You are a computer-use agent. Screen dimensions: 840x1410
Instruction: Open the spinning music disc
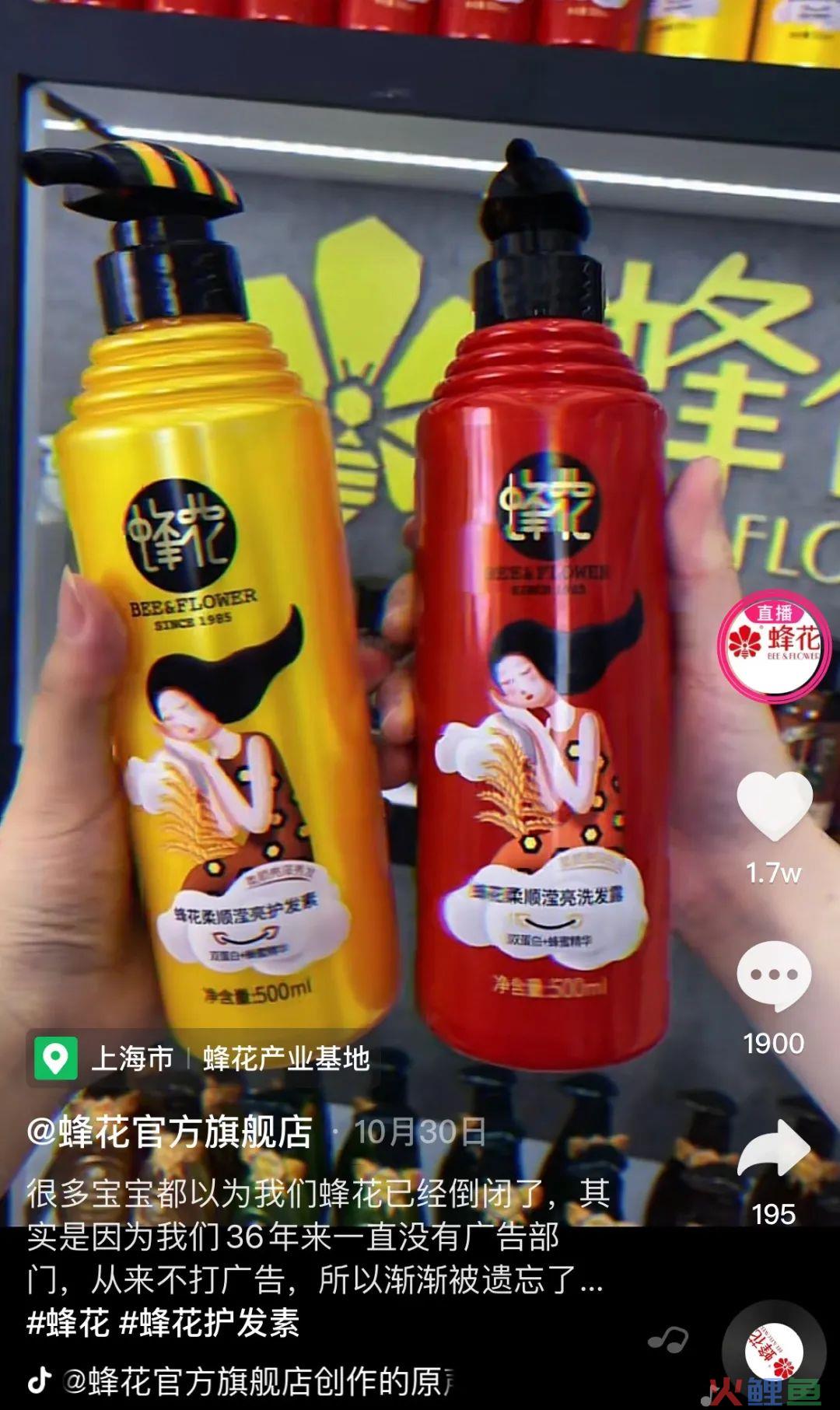point(773,1353)
